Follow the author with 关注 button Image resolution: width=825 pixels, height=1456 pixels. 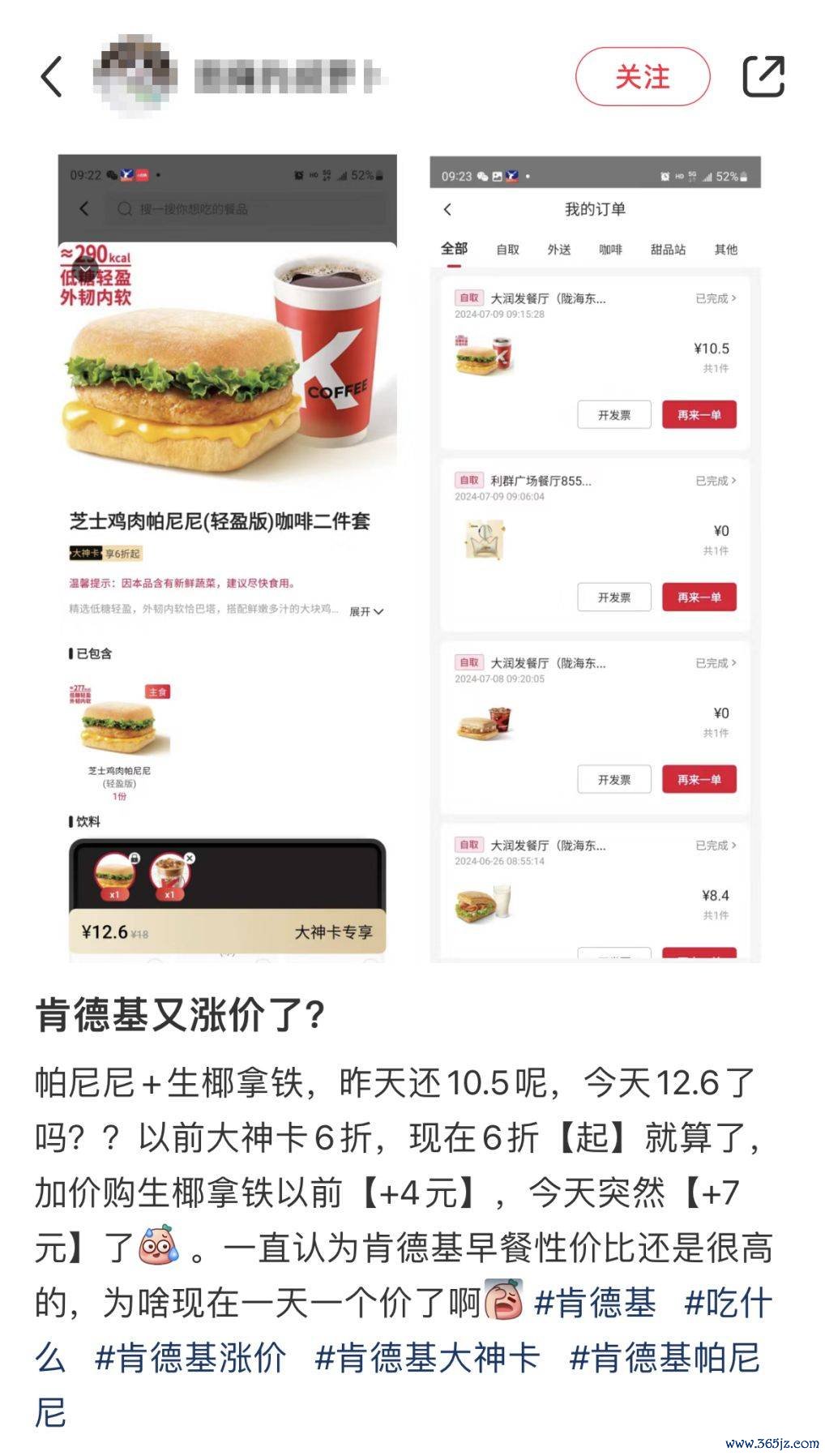(642, 77)
